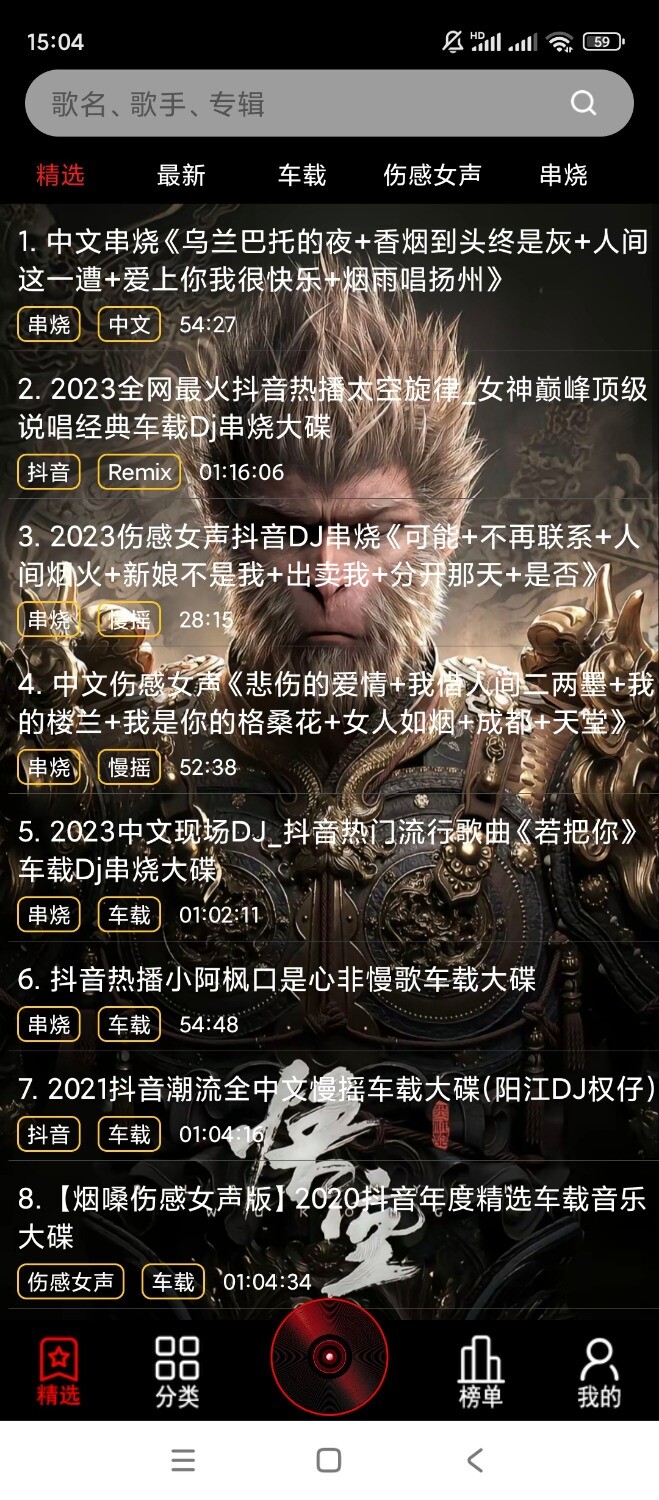The width and height of the screenshot is (659, 1500).
Task: Play track 3 2023伤感女声抖音DJ串烧
Action: pyautogui.click(x=332, y=555)
